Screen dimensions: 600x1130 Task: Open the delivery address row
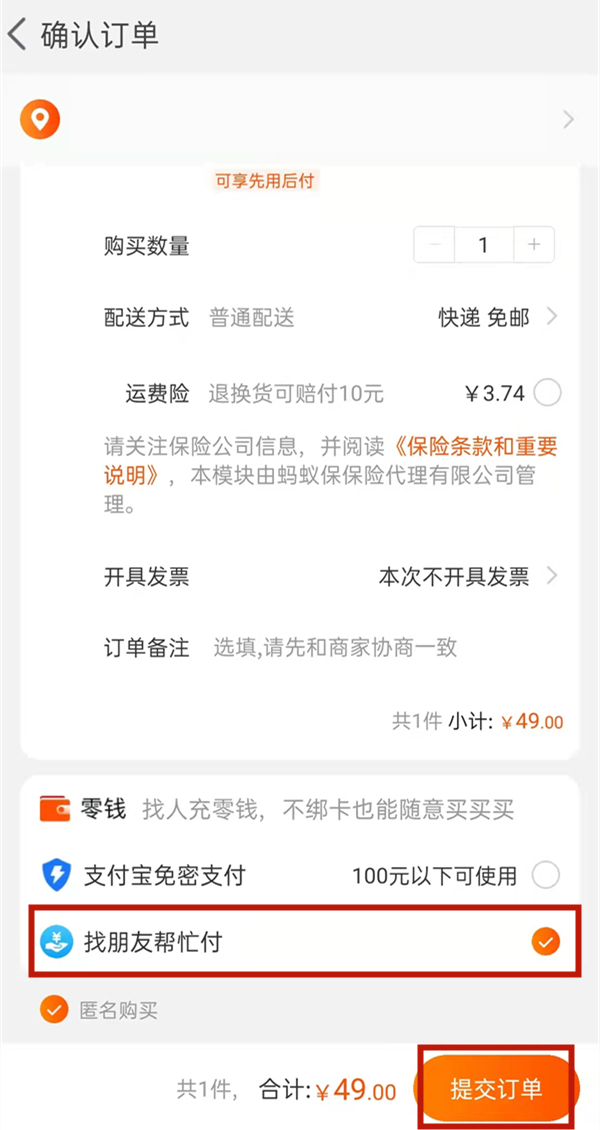(x=300, y=121)
